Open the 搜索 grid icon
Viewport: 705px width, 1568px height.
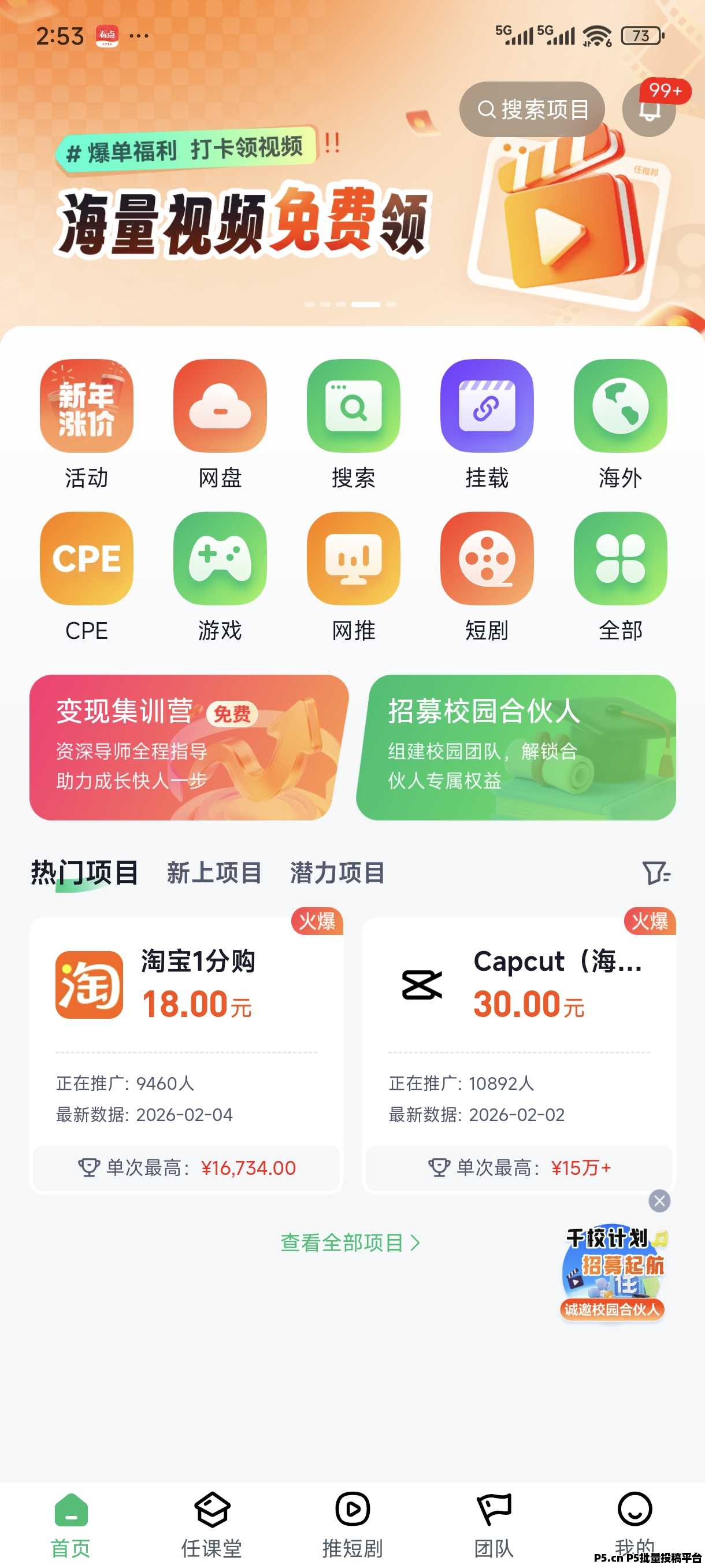(353, 408)
